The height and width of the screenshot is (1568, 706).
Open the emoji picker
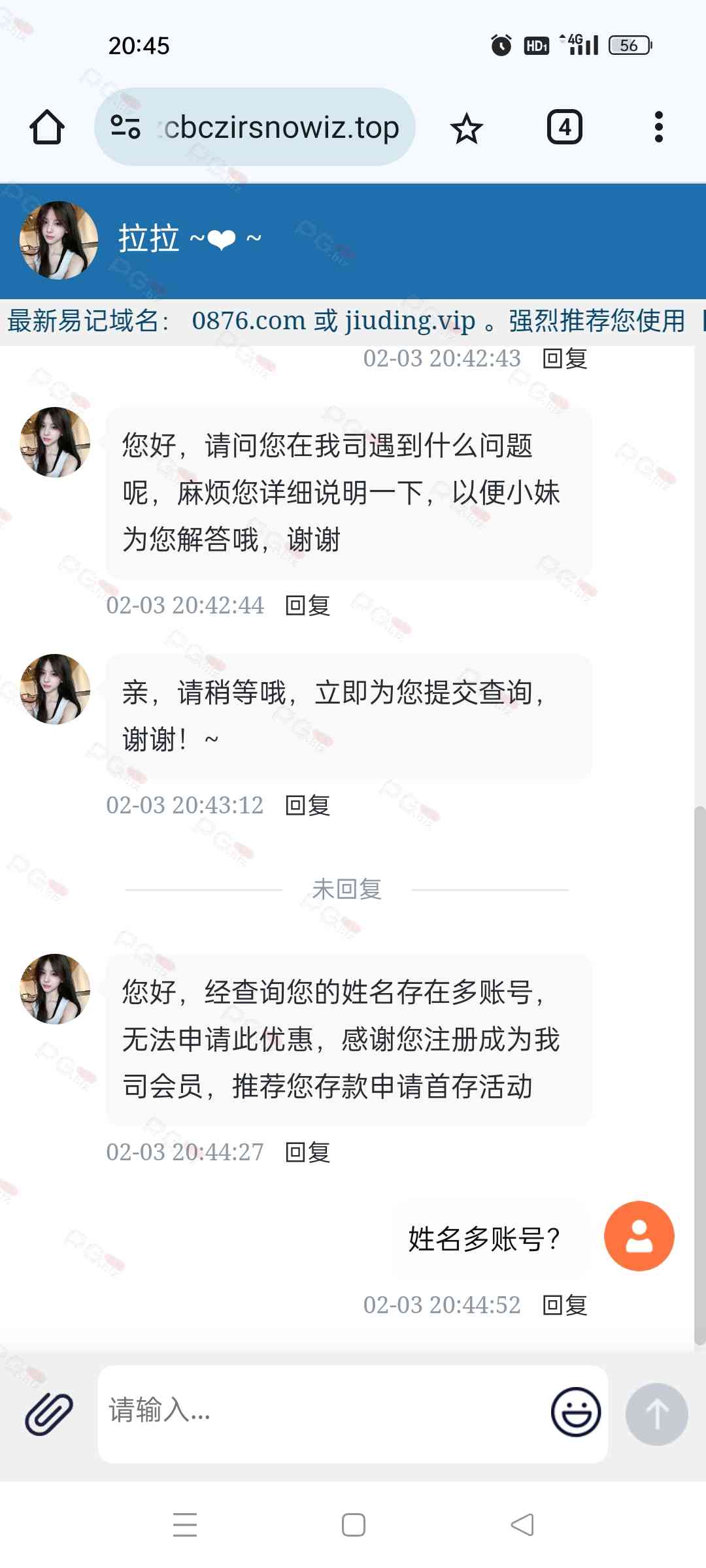click(575, 1411)
